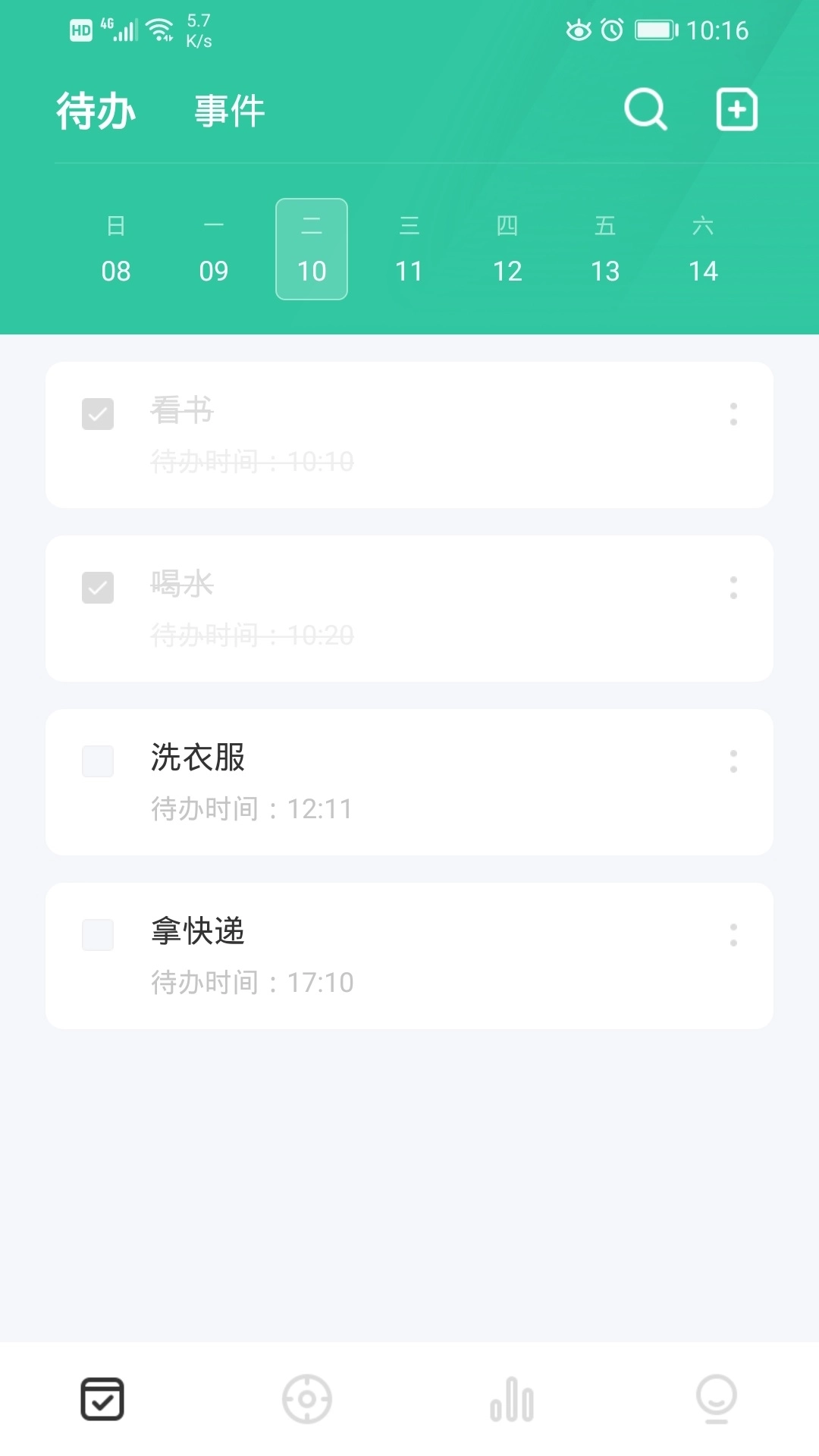Open the todo list tab icon
This screenshot has height=1456, width=819.
coord(102,1398)
